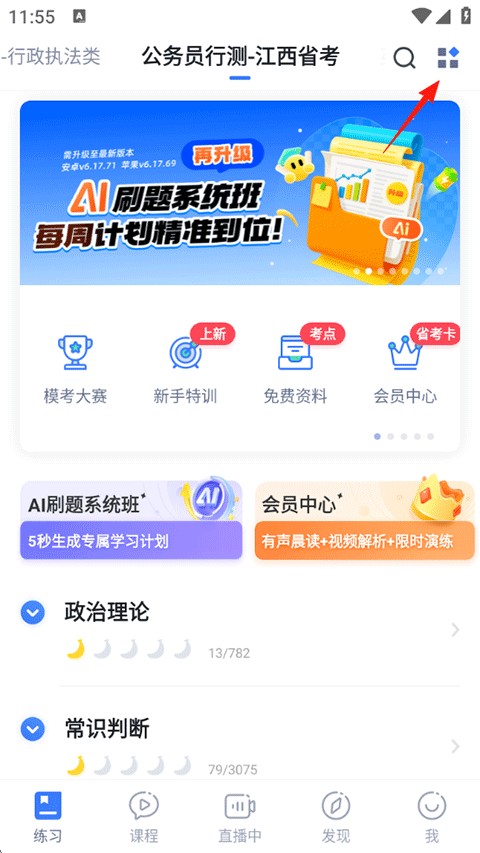
Task: Open the 常识判断 practice row
Action: tap(240, 745)
